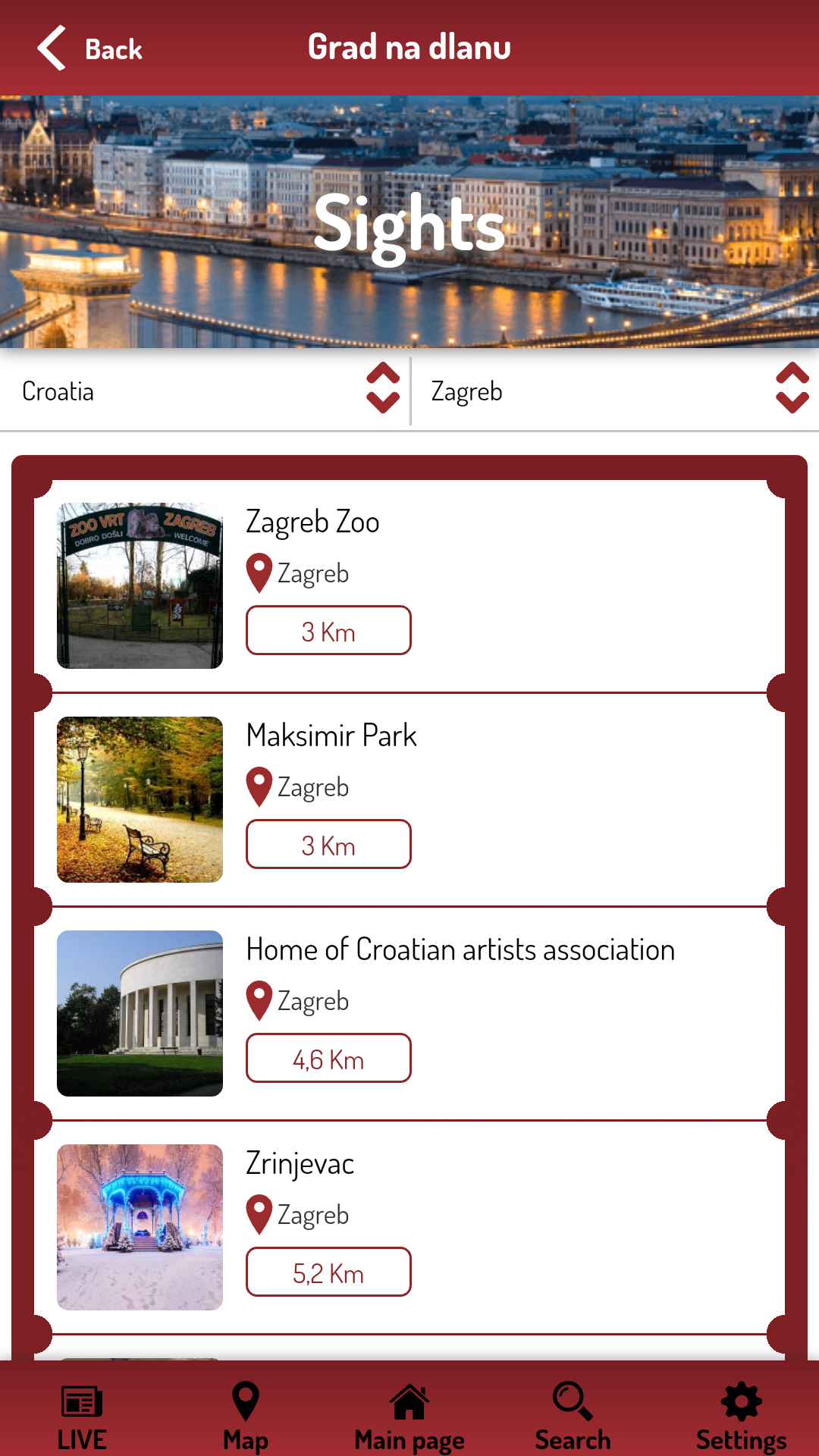Tap the 3 Km button under Maksimir Park
The image size is (819, 1456).
[328, 844]
